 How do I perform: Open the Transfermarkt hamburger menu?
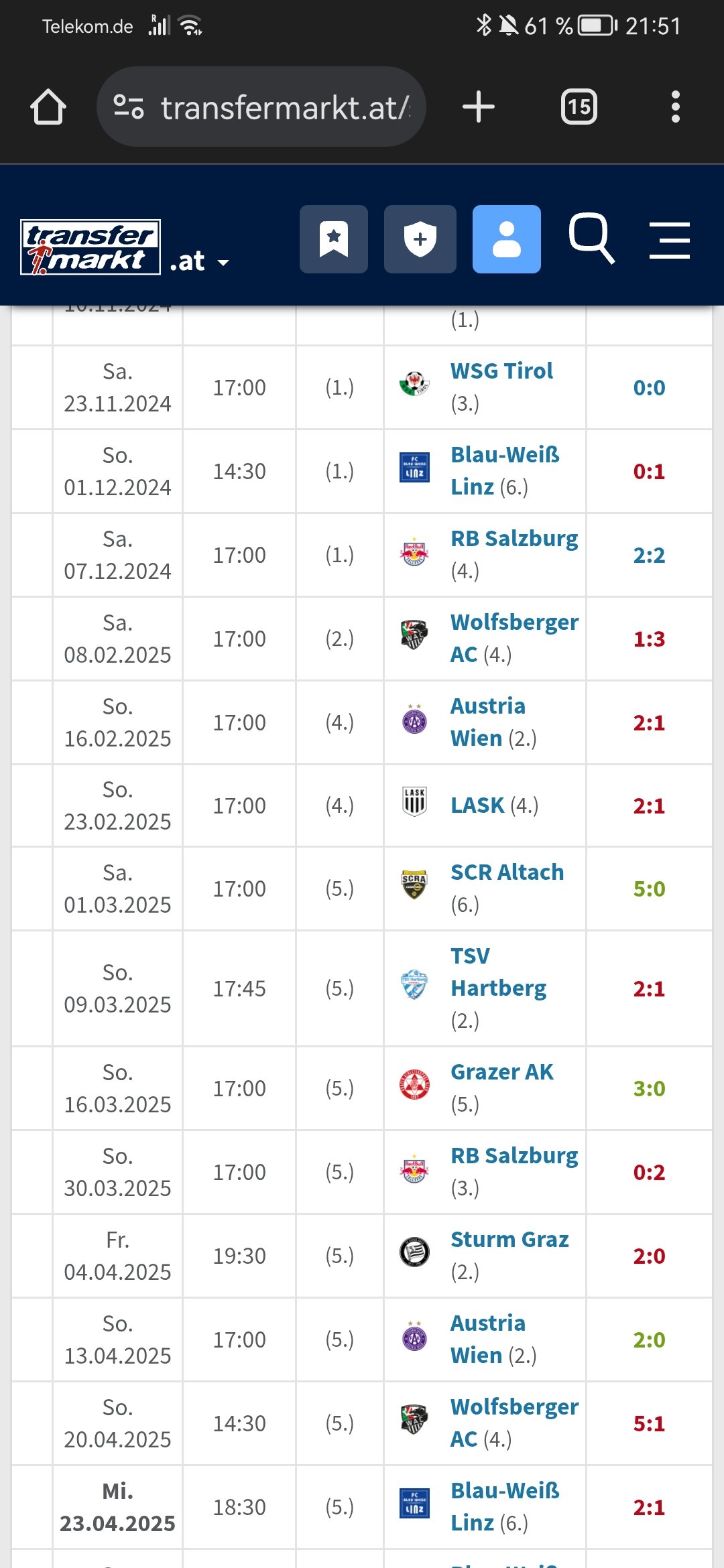669,240
